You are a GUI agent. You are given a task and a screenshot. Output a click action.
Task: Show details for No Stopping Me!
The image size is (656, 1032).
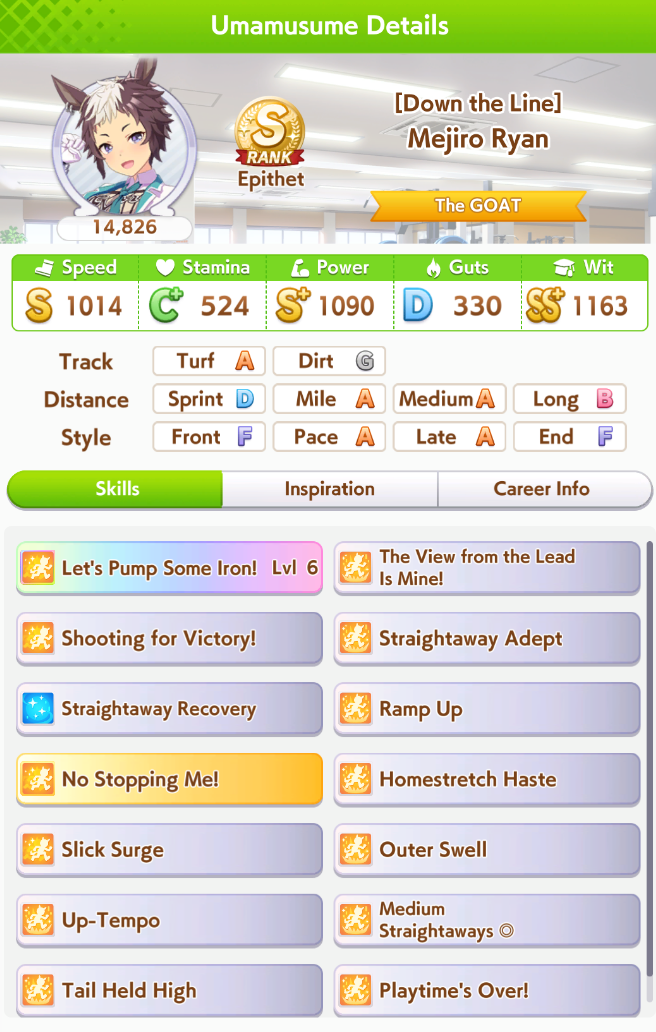coord(169,779)
